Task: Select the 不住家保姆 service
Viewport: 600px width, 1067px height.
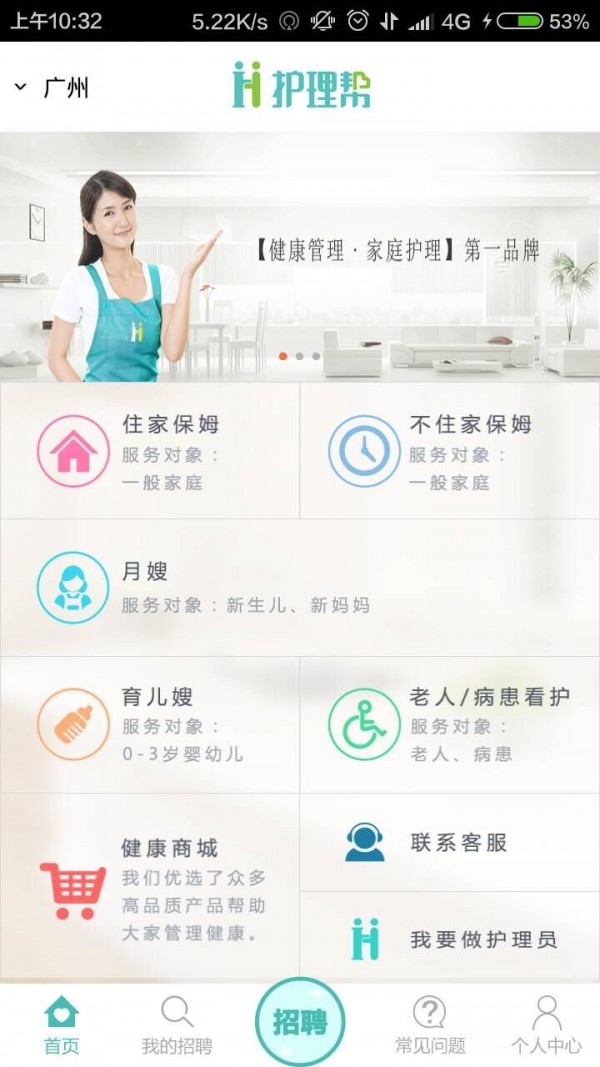Action: (x=450, y=451)
